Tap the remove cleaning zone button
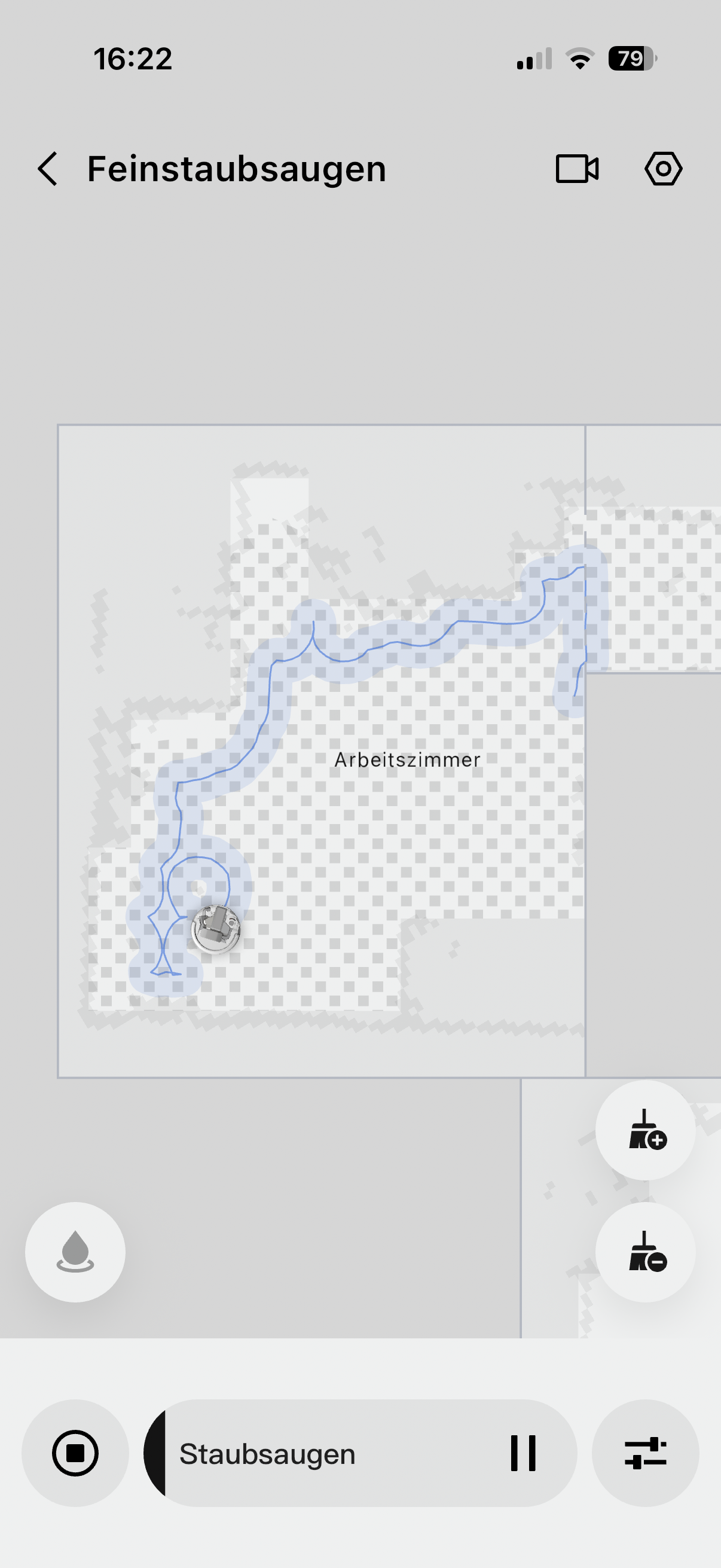 click(x=646, y=1252)
